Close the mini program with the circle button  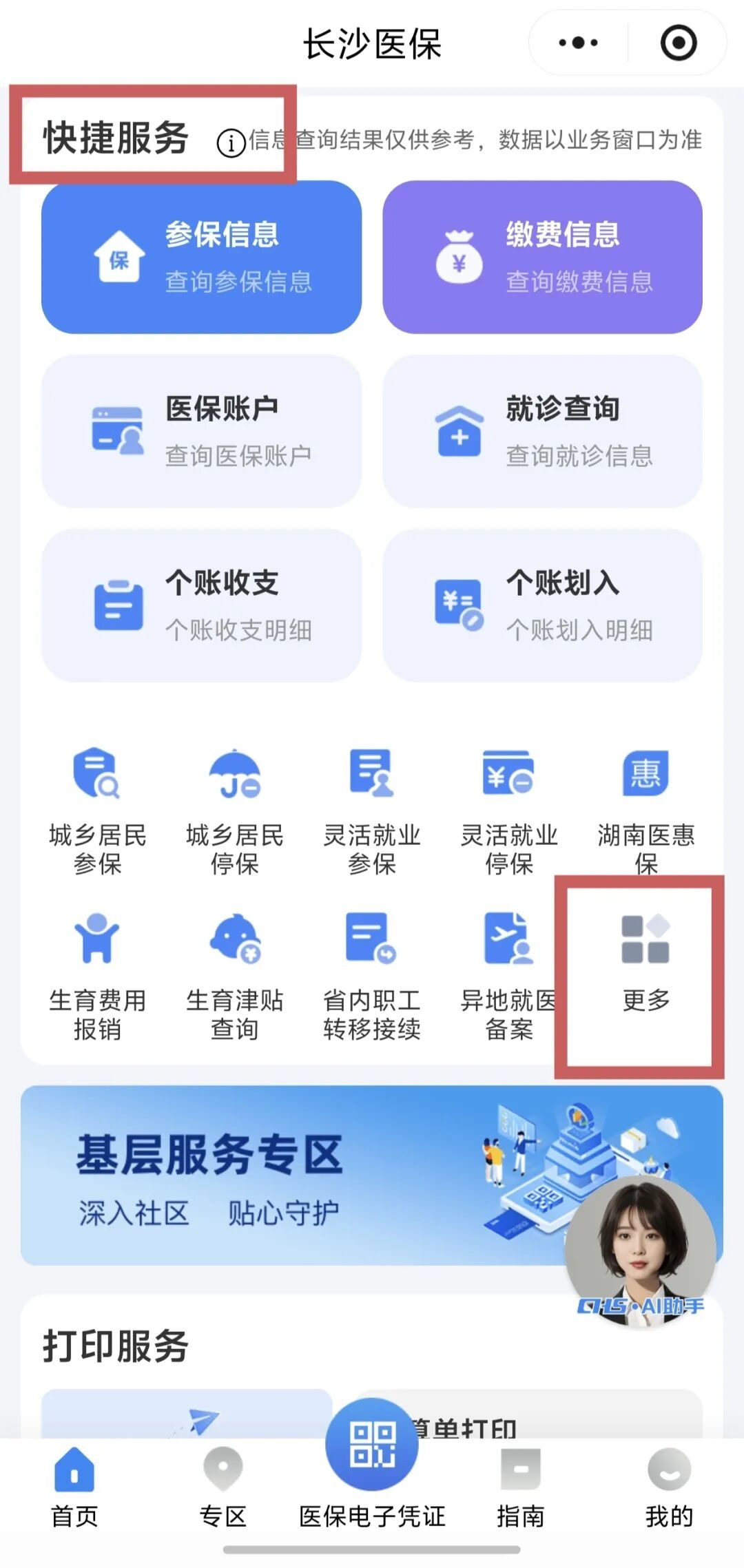[678, 43]
